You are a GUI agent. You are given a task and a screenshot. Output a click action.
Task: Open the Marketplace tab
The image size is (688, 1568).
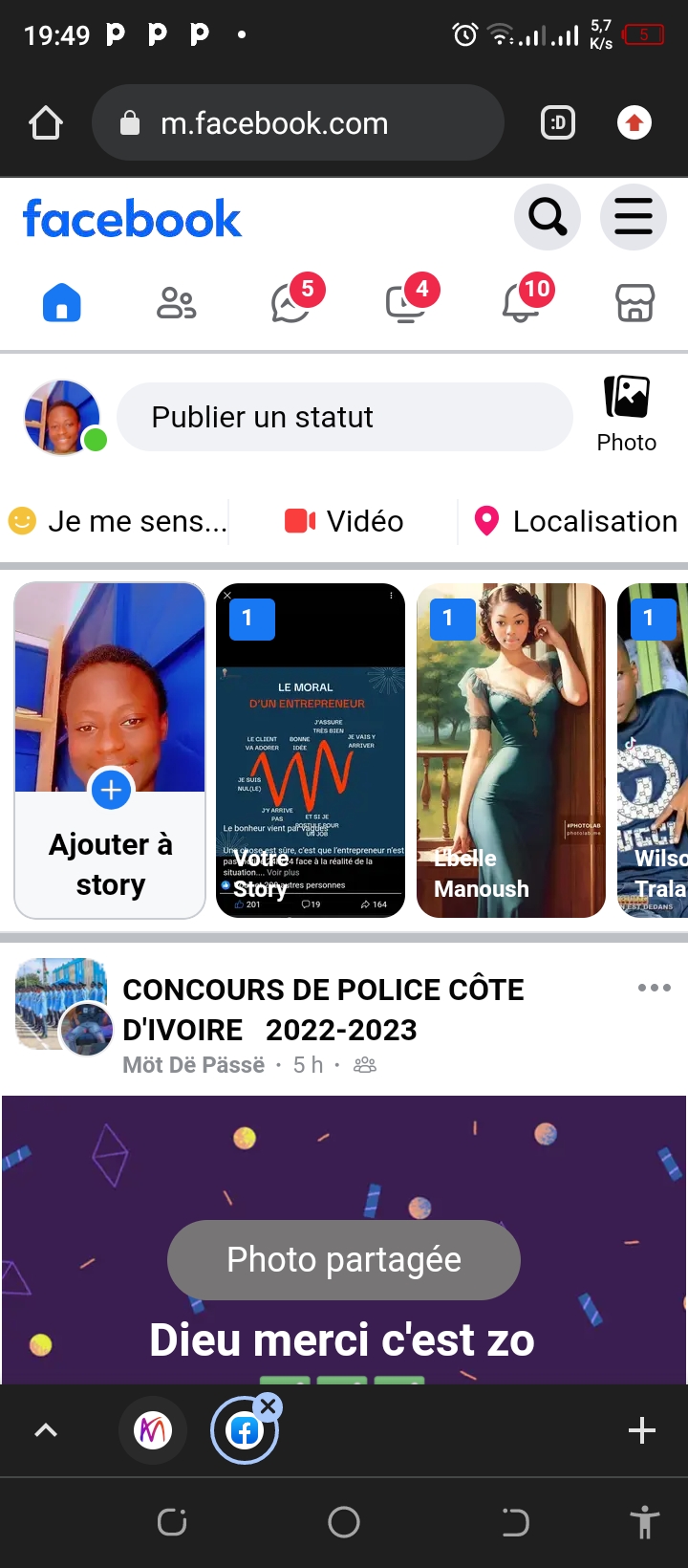[x=634, y=303]
